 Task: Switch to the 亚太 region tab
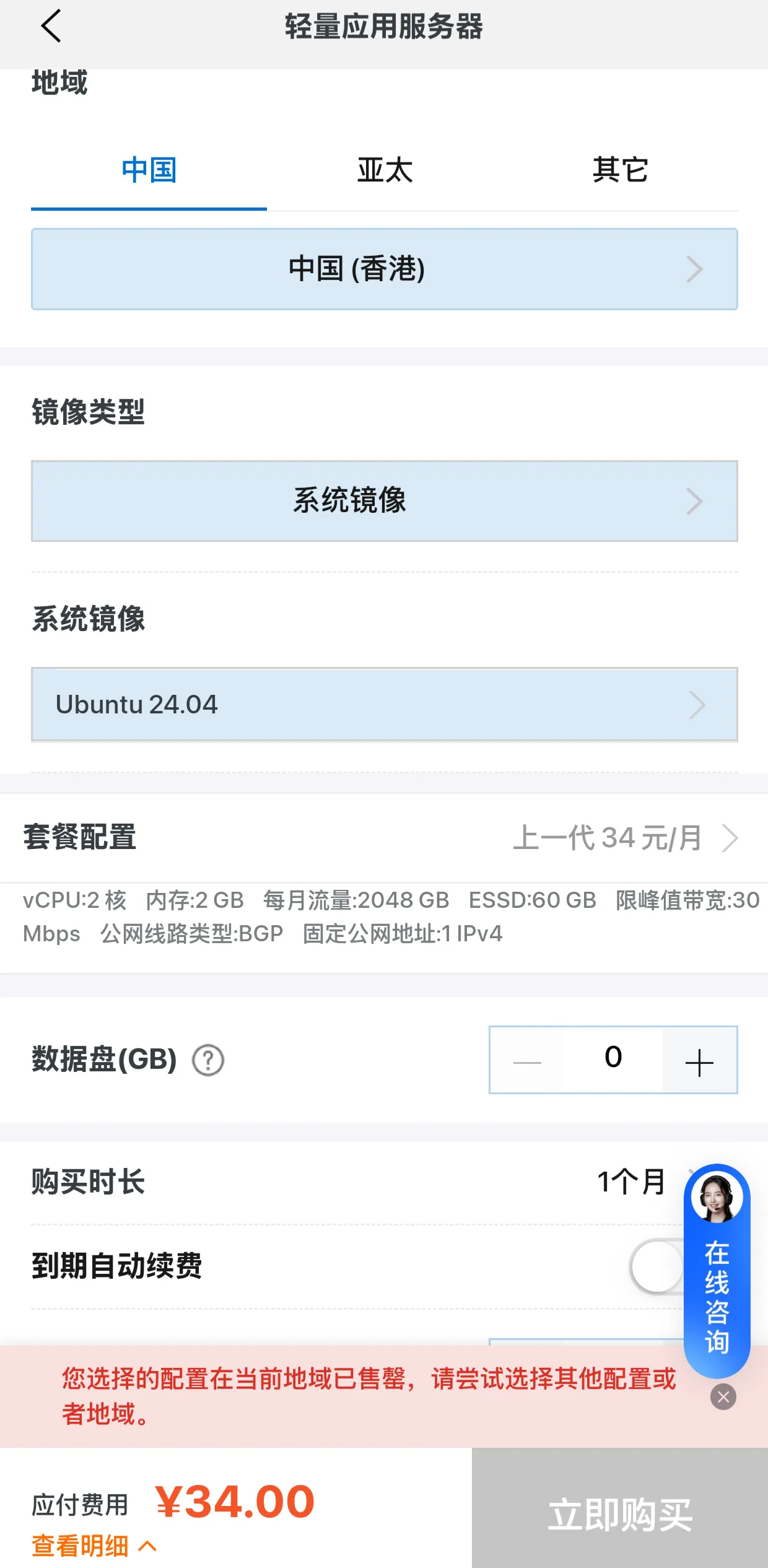click(x=384, y=170)
